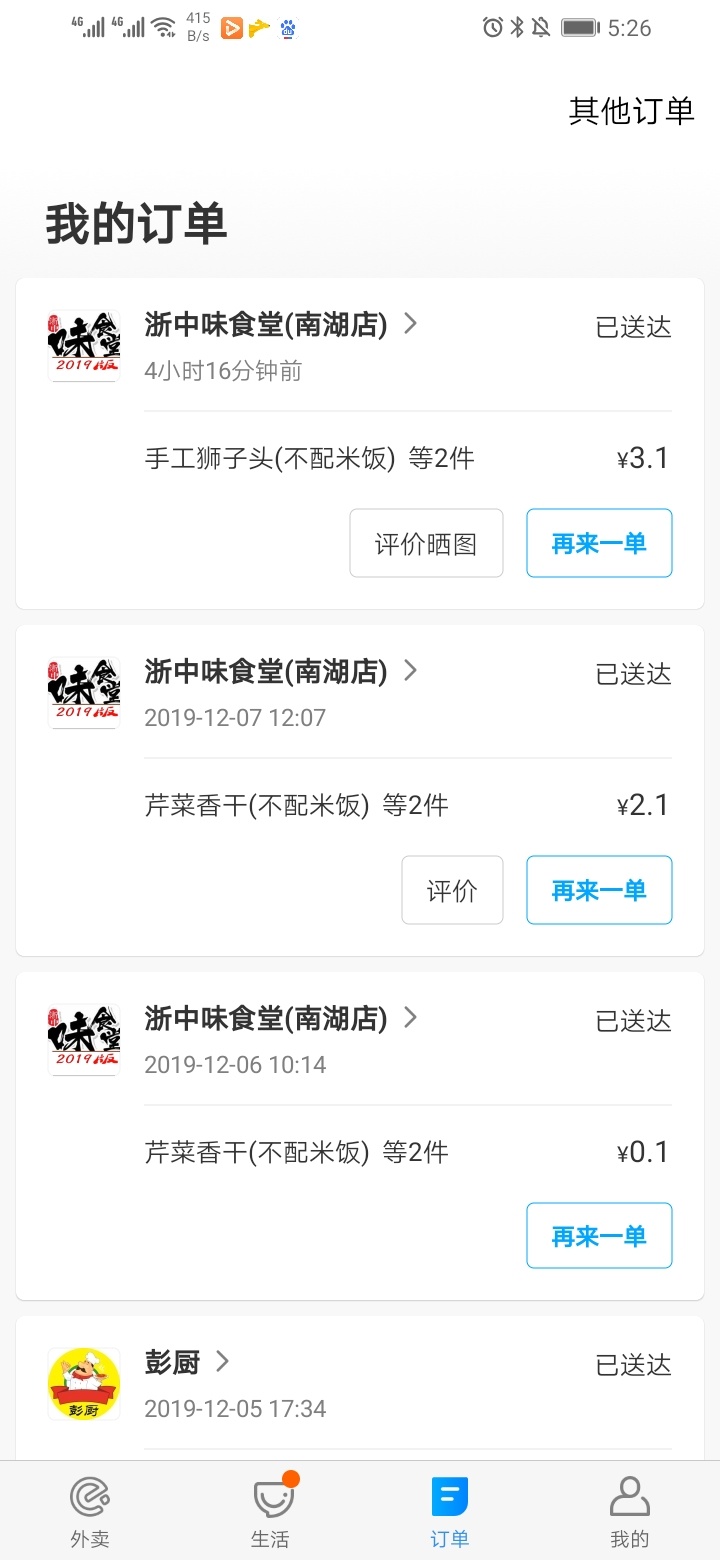This screenshot has width=720, height=1560.
Task: Go to the 我的 tab
Action: click(x=630, y=1512)
